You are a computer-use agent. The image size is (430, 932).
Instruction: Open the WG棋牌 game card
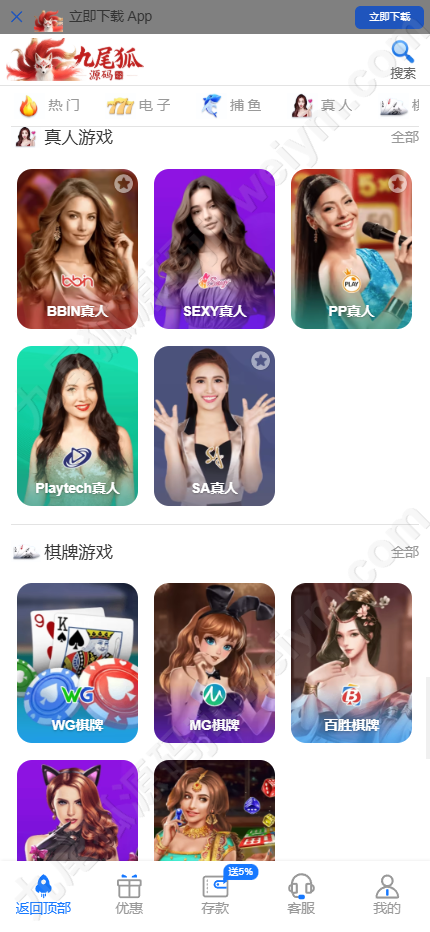tap(77, 663)
